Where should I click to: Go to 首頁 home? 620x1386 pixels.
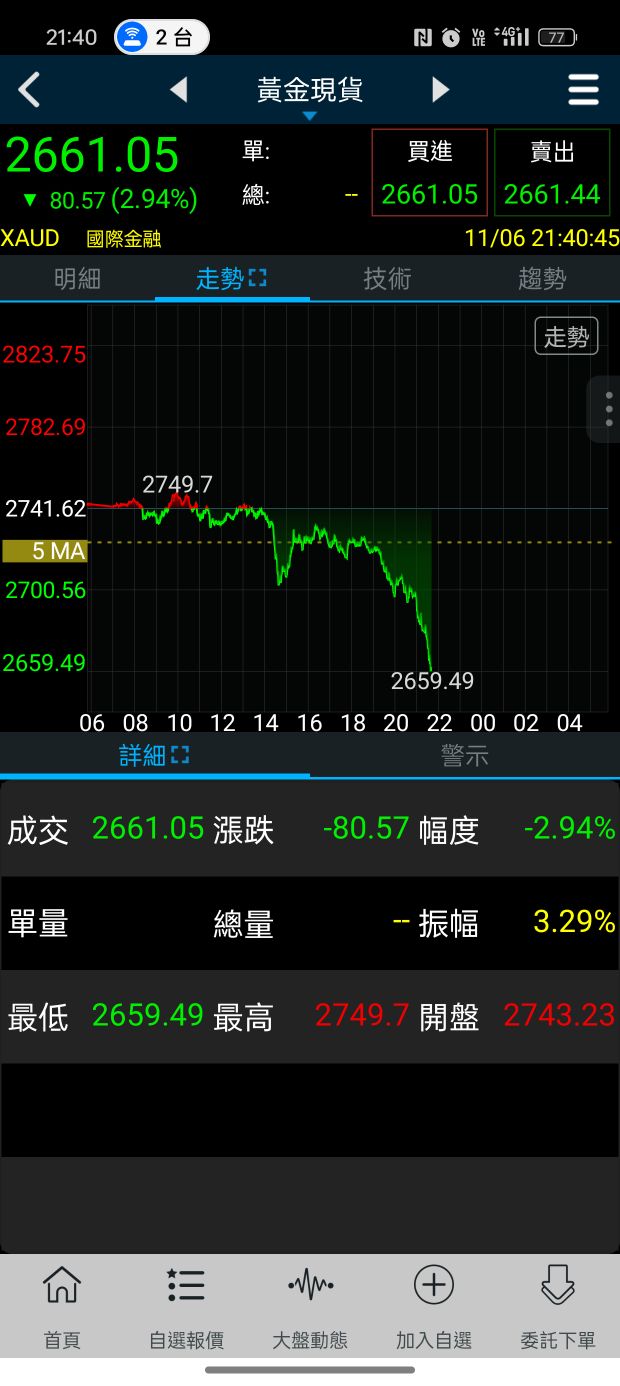coord(62,1307)
